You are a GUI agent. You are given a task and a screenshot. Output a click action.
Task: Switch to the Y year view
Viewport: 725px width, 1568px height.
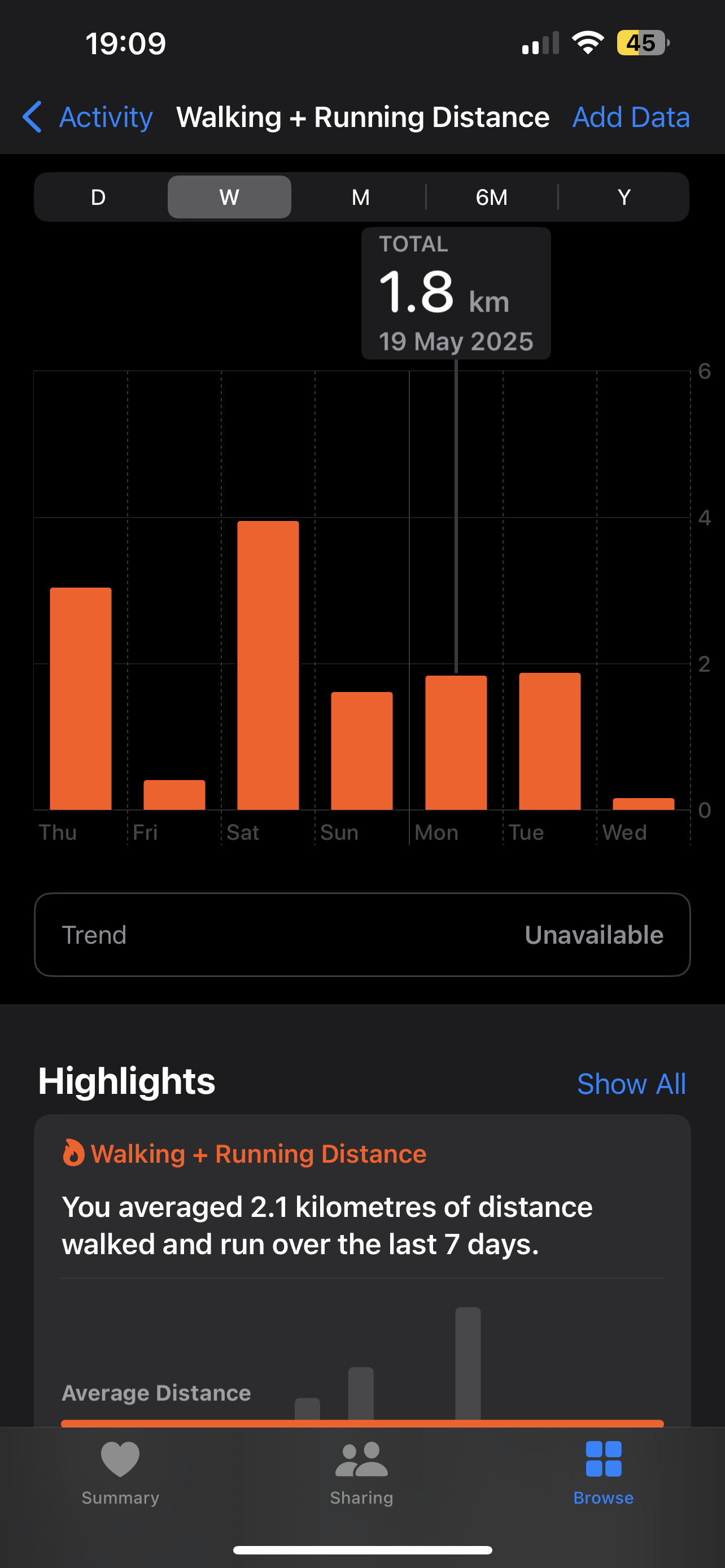coord(624,197)
